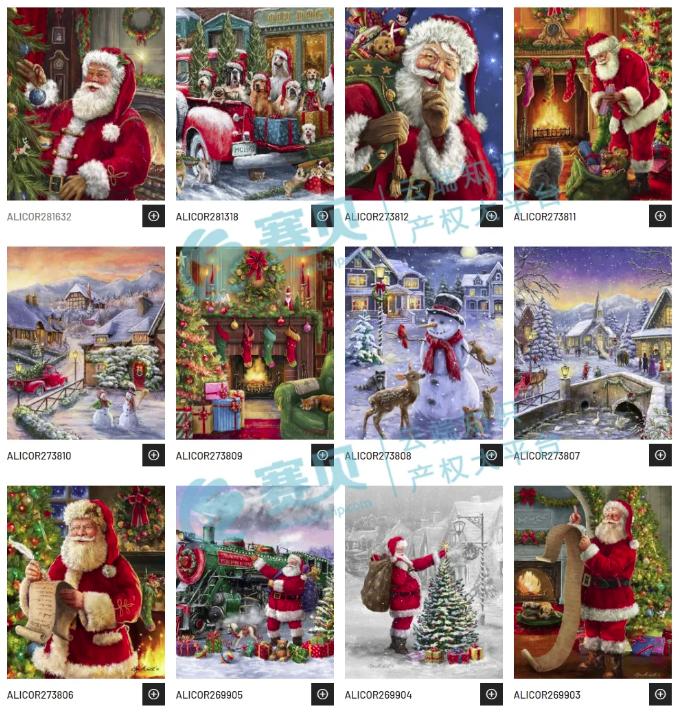Select the ALICOR269903 Santa scroll image
This screenshot has height=717, width=675.
click(x=593, y=582)
